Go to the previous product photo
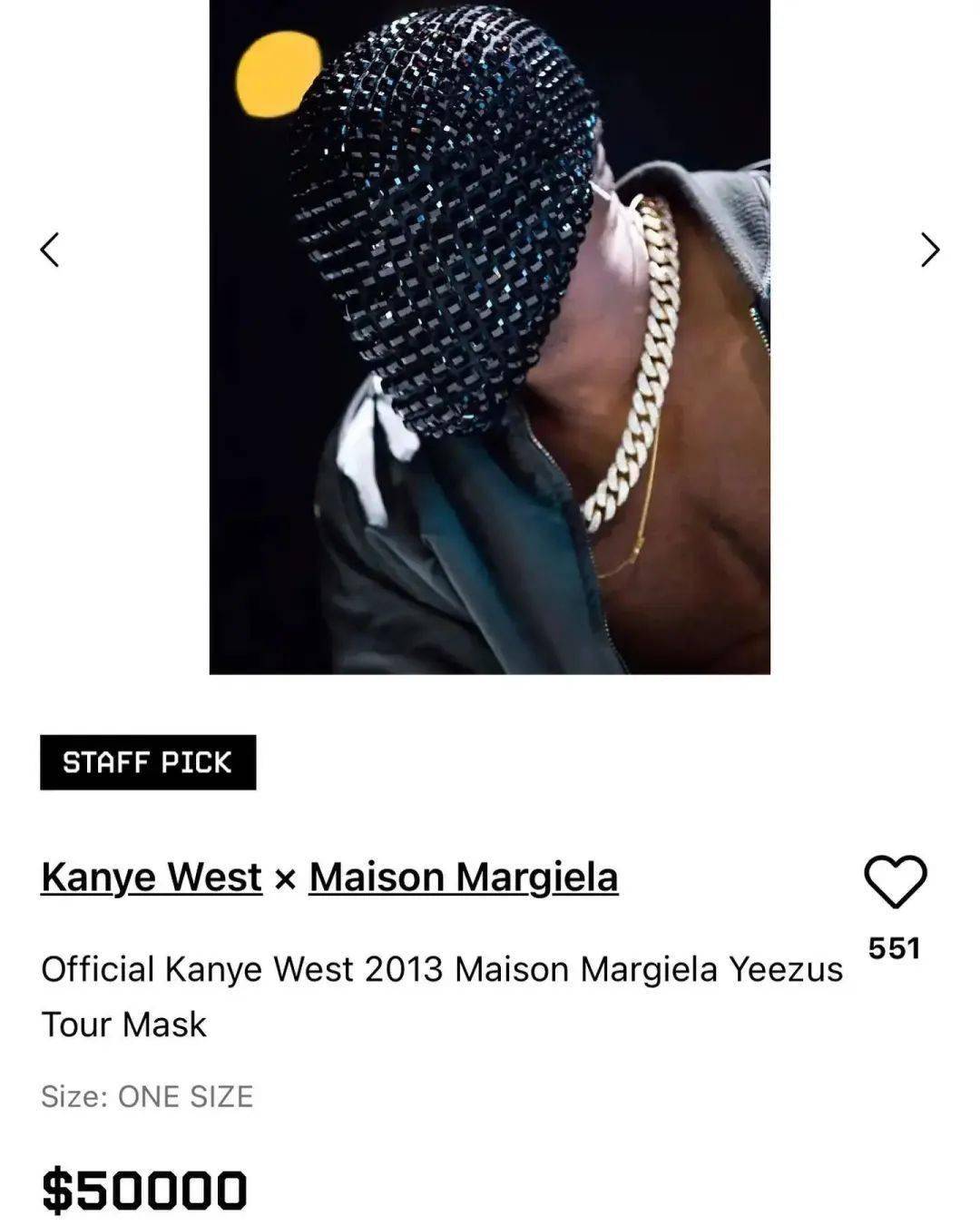This screenshot has height=1225, width=980. point(50,250)
